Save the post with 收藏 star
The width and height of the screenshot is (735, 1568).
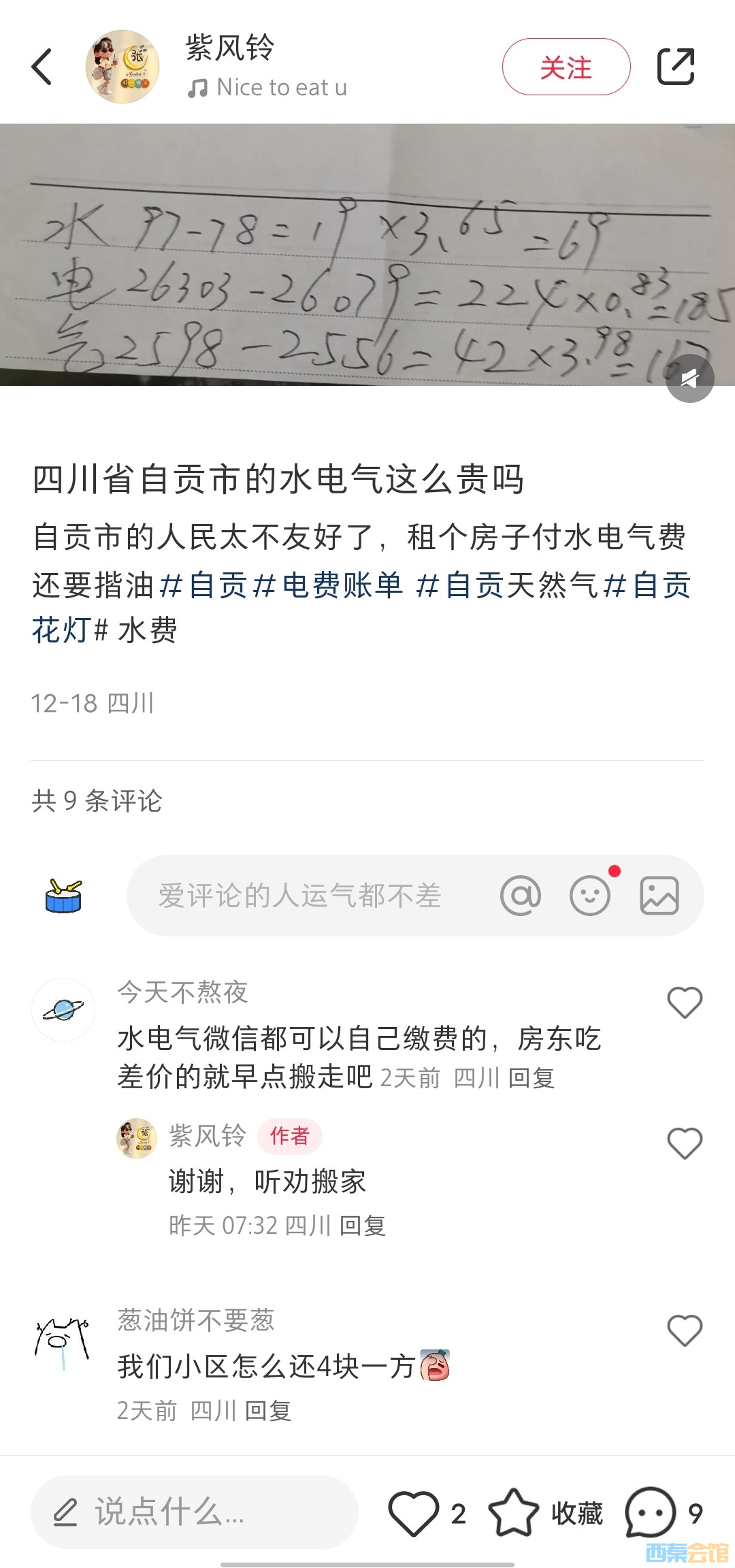514,1513
